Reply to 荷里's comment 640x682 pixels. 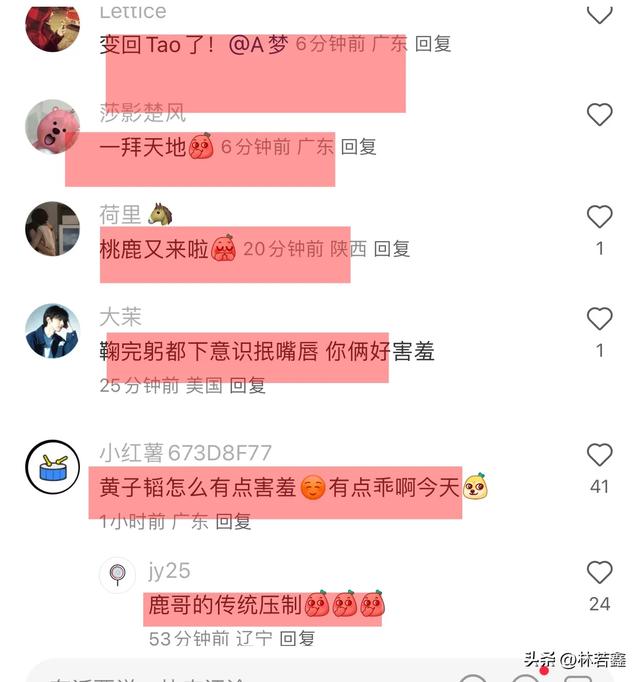[x=392, y=249]
